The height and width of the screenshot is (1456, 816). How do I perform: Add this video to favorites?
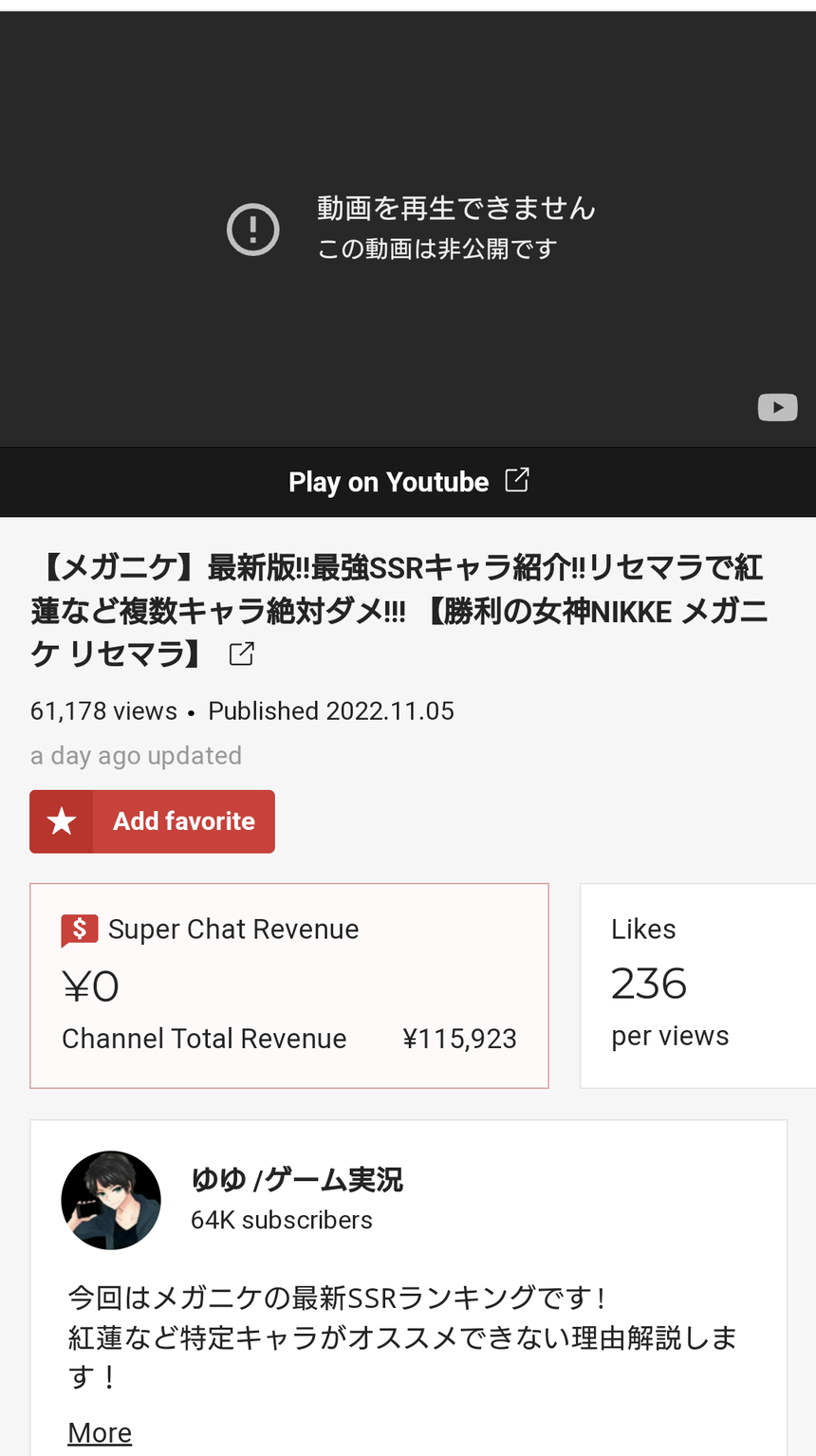click(x=152, y=821)
